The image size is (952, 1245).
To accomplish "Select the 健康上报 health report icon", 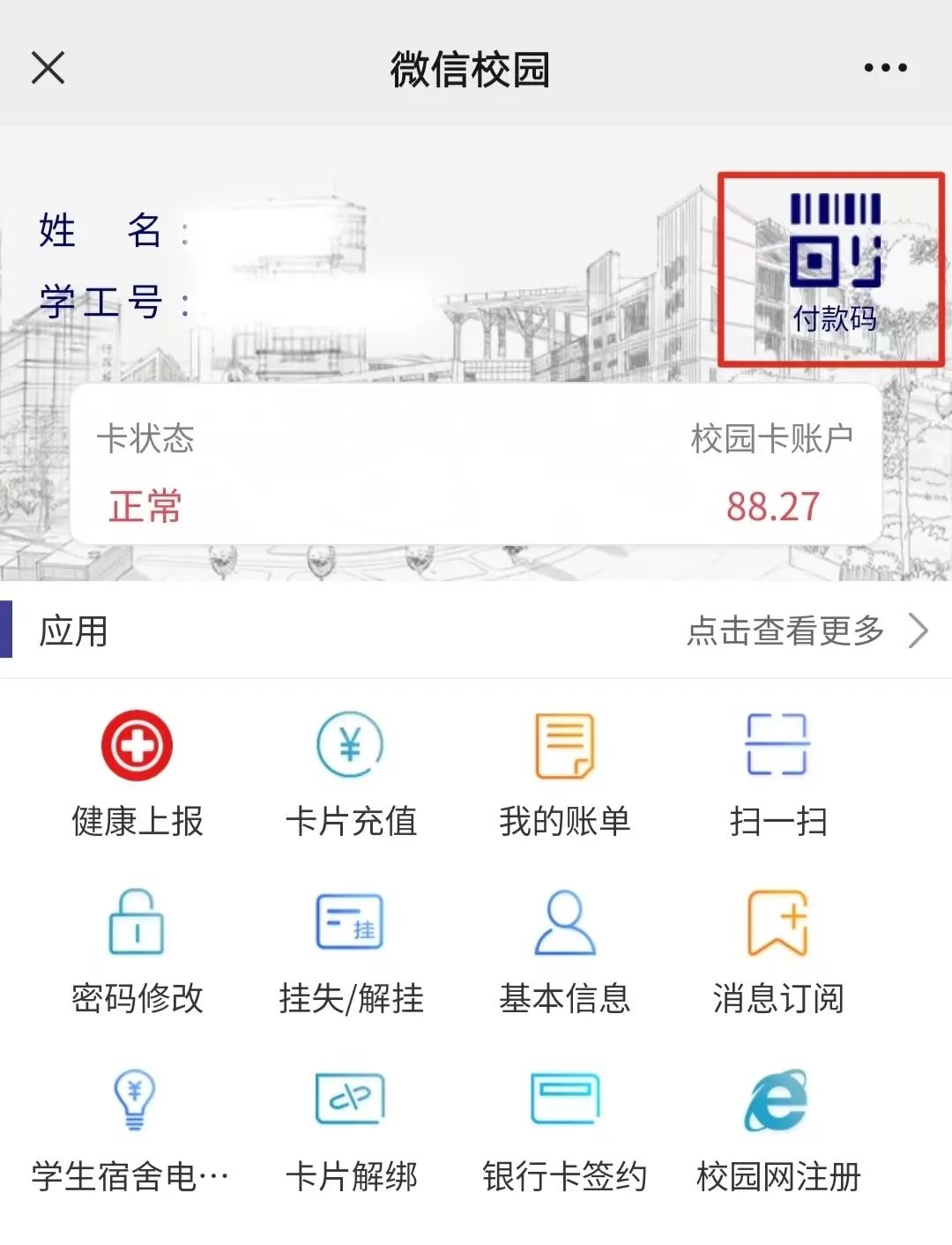I will 135,767.
